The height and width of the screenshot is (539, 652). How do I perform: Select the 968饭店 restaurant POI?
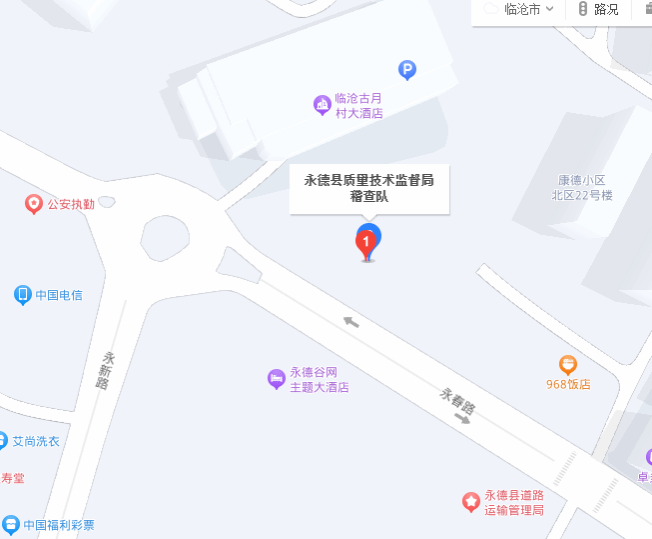pyautogui.click(x=568, y=366)
